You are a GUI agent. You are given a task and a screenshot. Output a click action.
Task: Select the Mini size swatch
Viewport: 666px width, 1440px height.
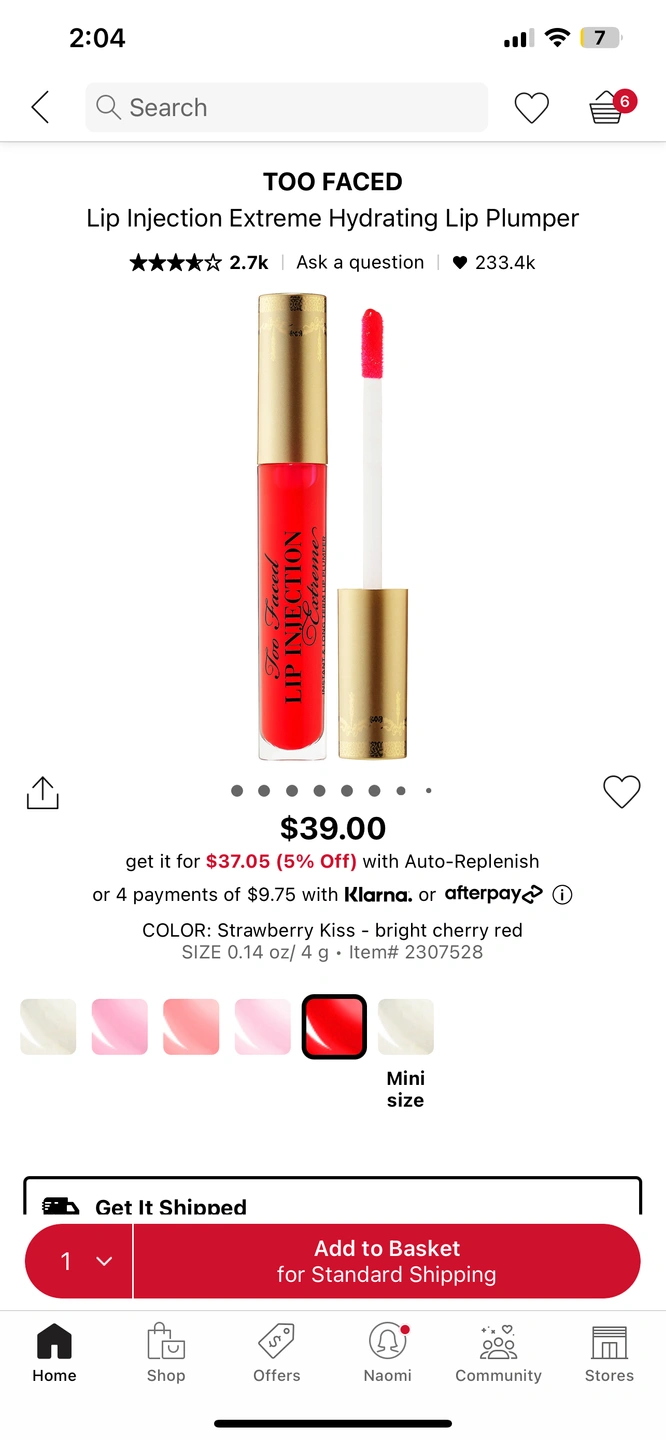tap(406, 1027)
